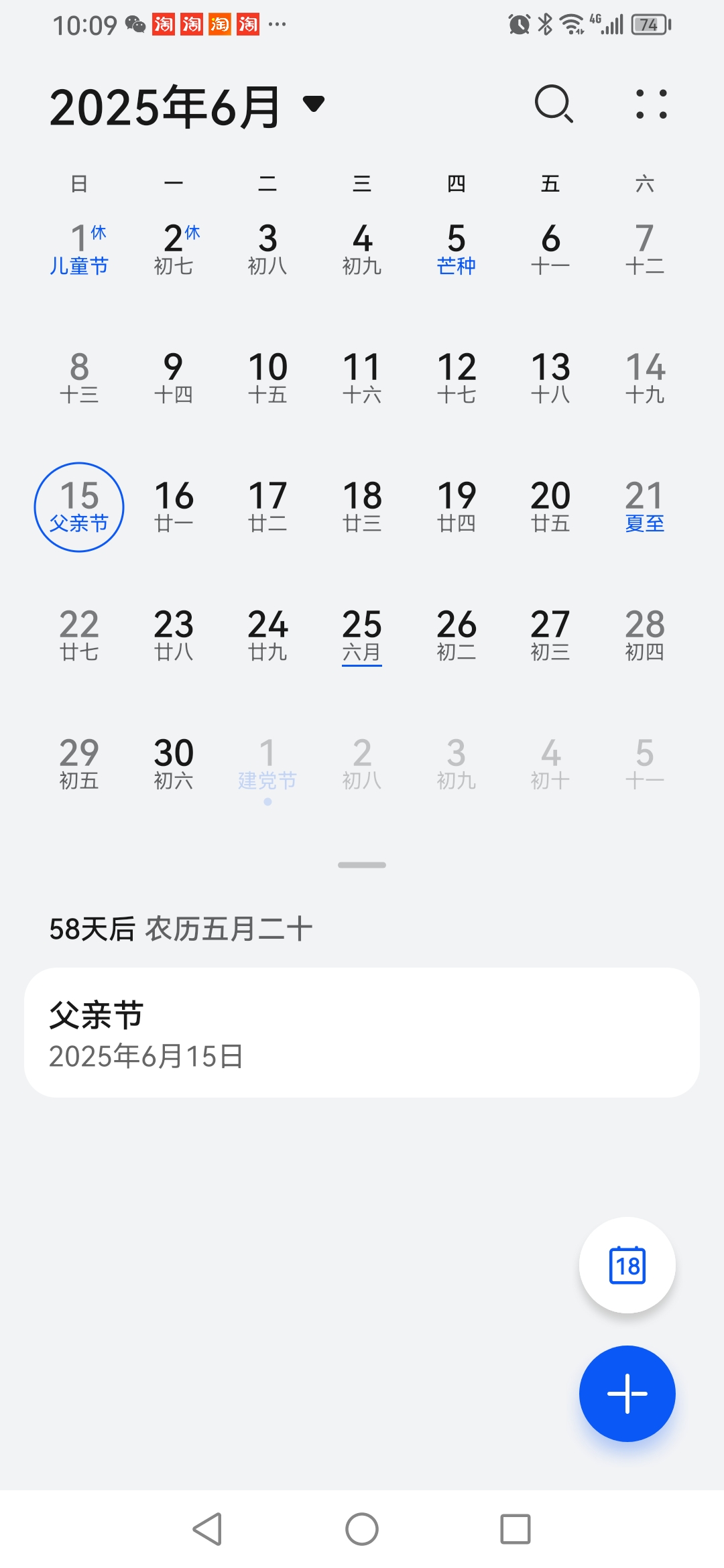Open the calendar search
Screen dimensions: 724x1568
[x=554, y=104]
